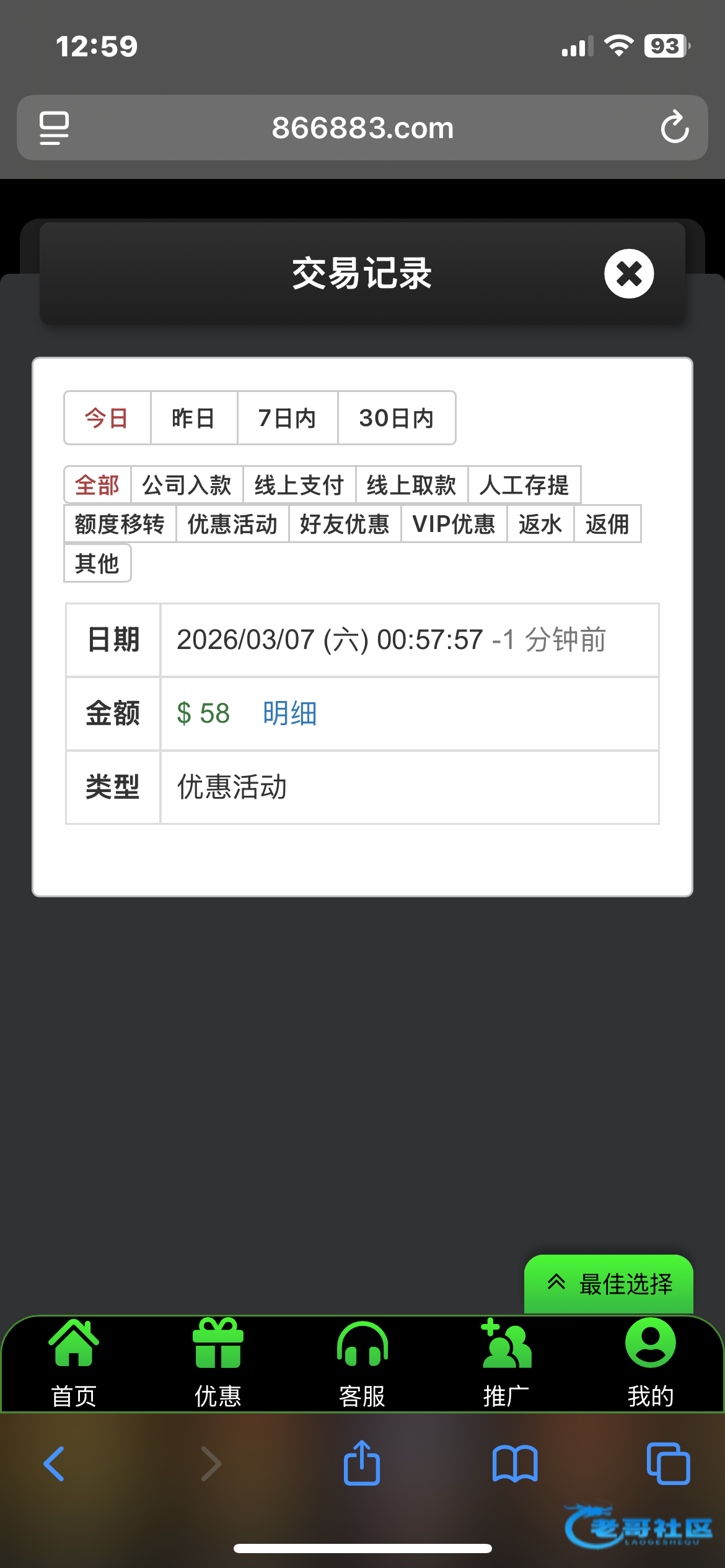Filter by 人工存提
Screen dimensions: 725x1568
pos(524,485)
